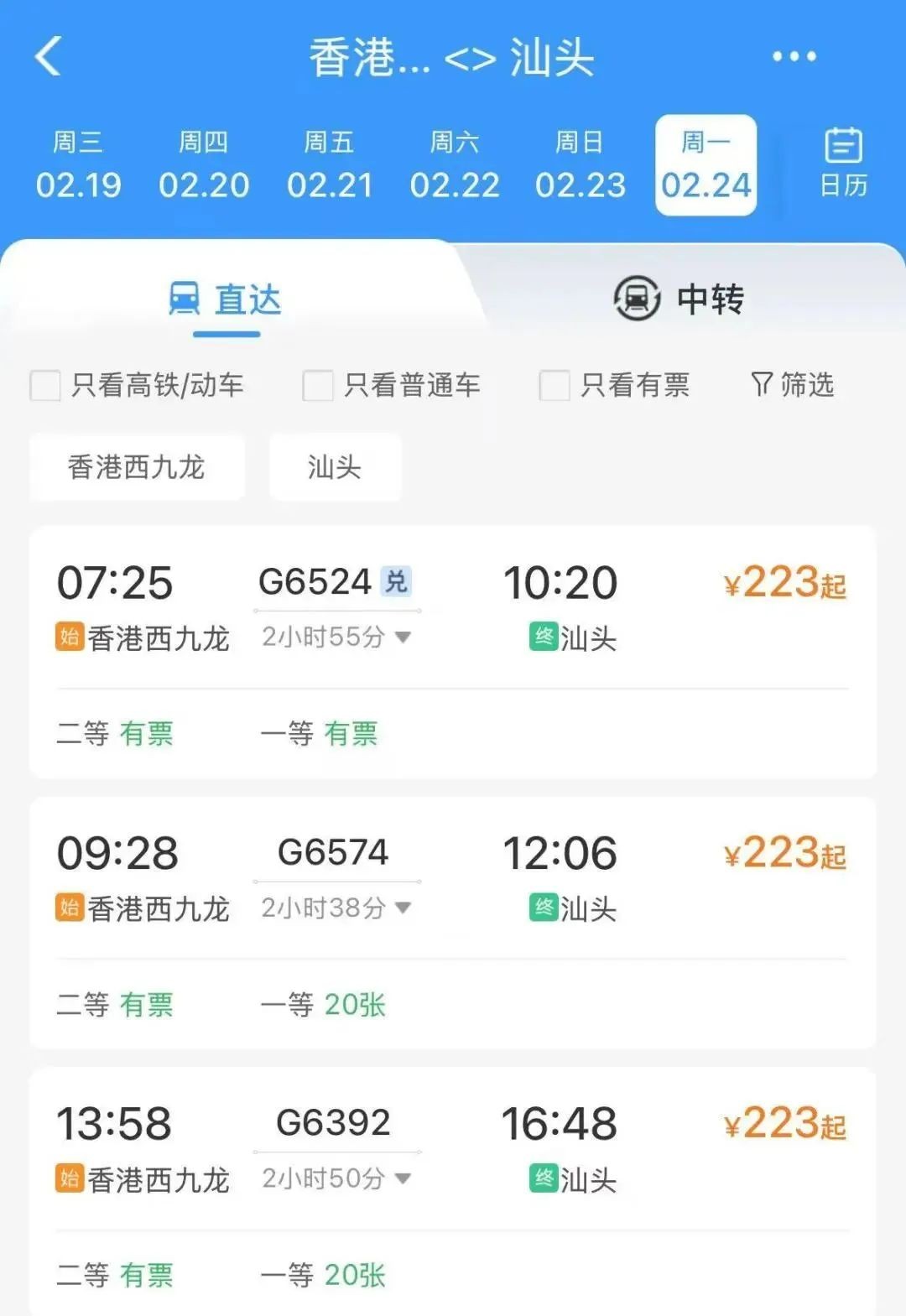Select Thursday 02.20 date
Screen dimensions: 906x1316
click(204, 166)
